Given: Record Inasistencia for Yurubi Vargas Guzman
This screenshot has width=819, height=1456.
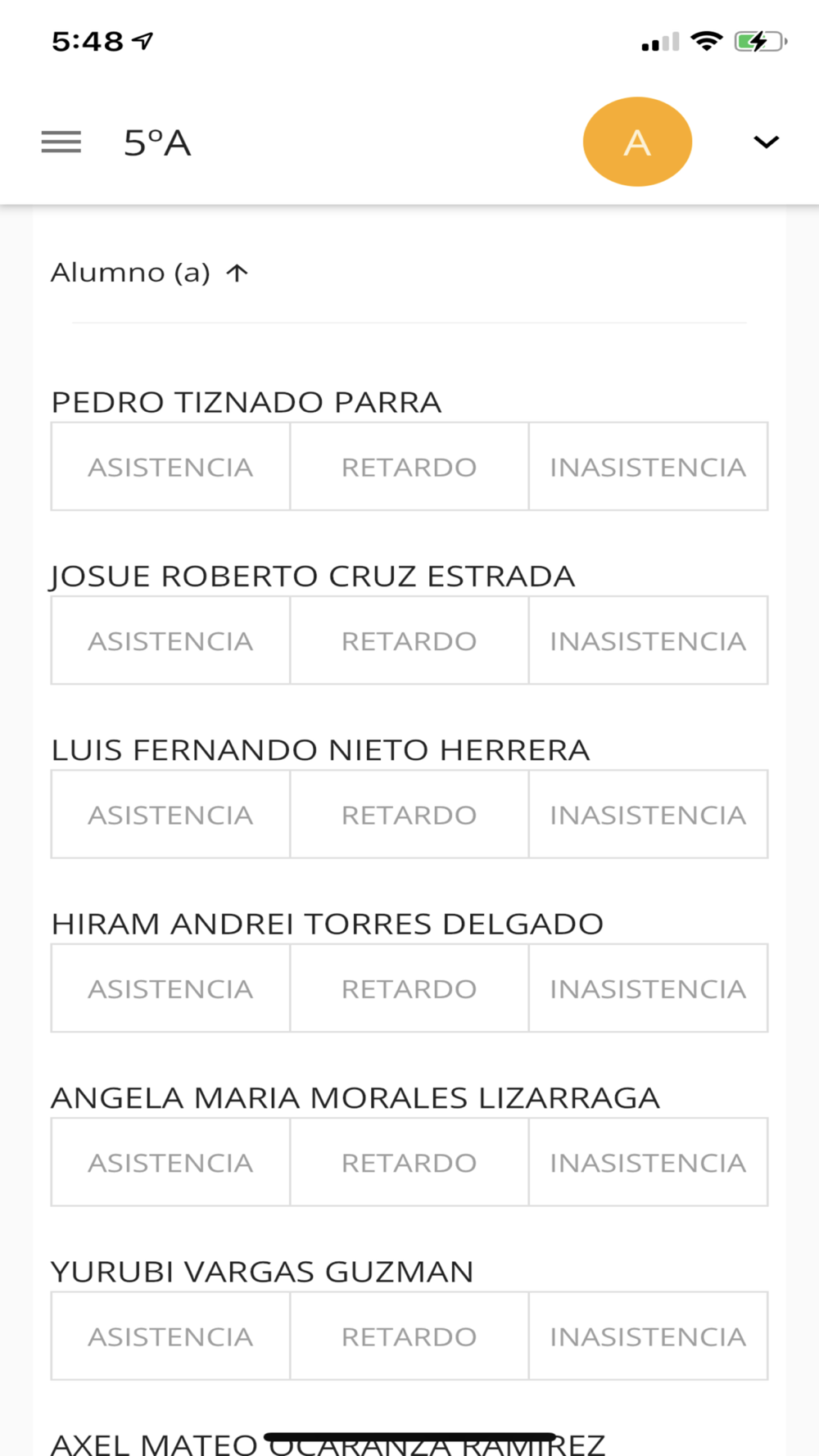Looking at the screenshot, I should 648,1336.
